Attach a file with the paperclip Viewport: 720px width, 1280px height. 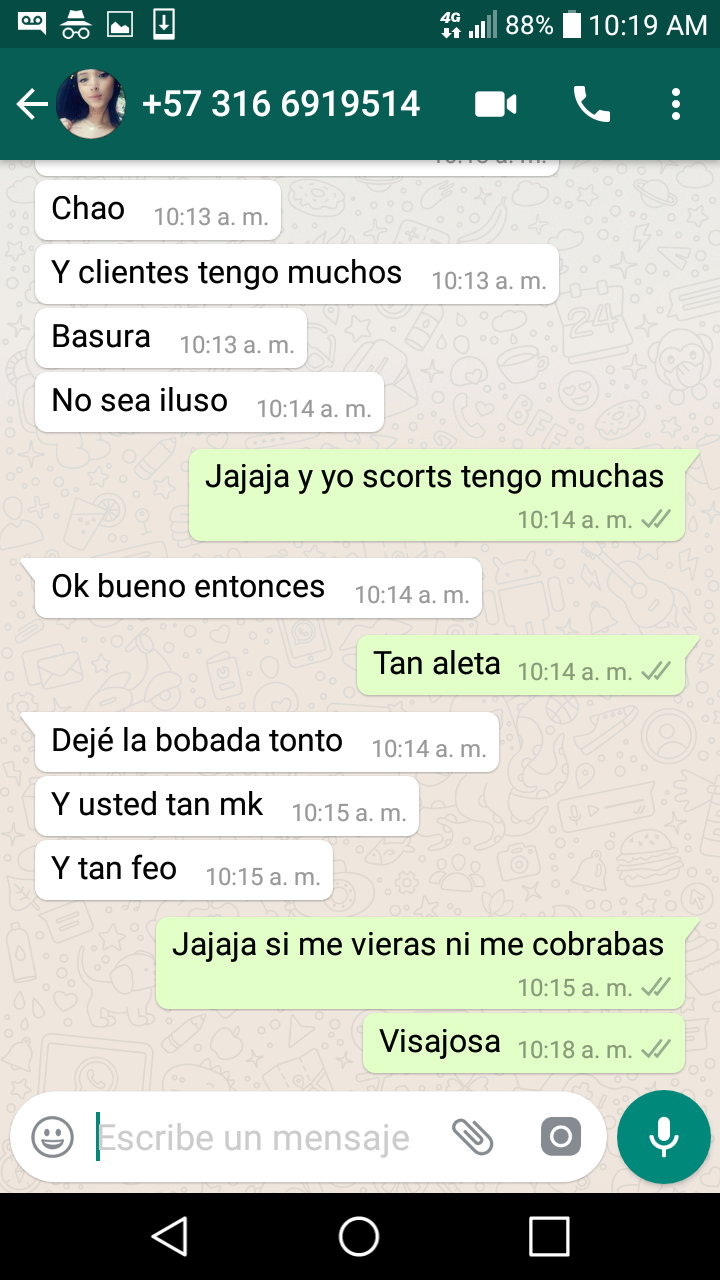(x=473, y=1137)
